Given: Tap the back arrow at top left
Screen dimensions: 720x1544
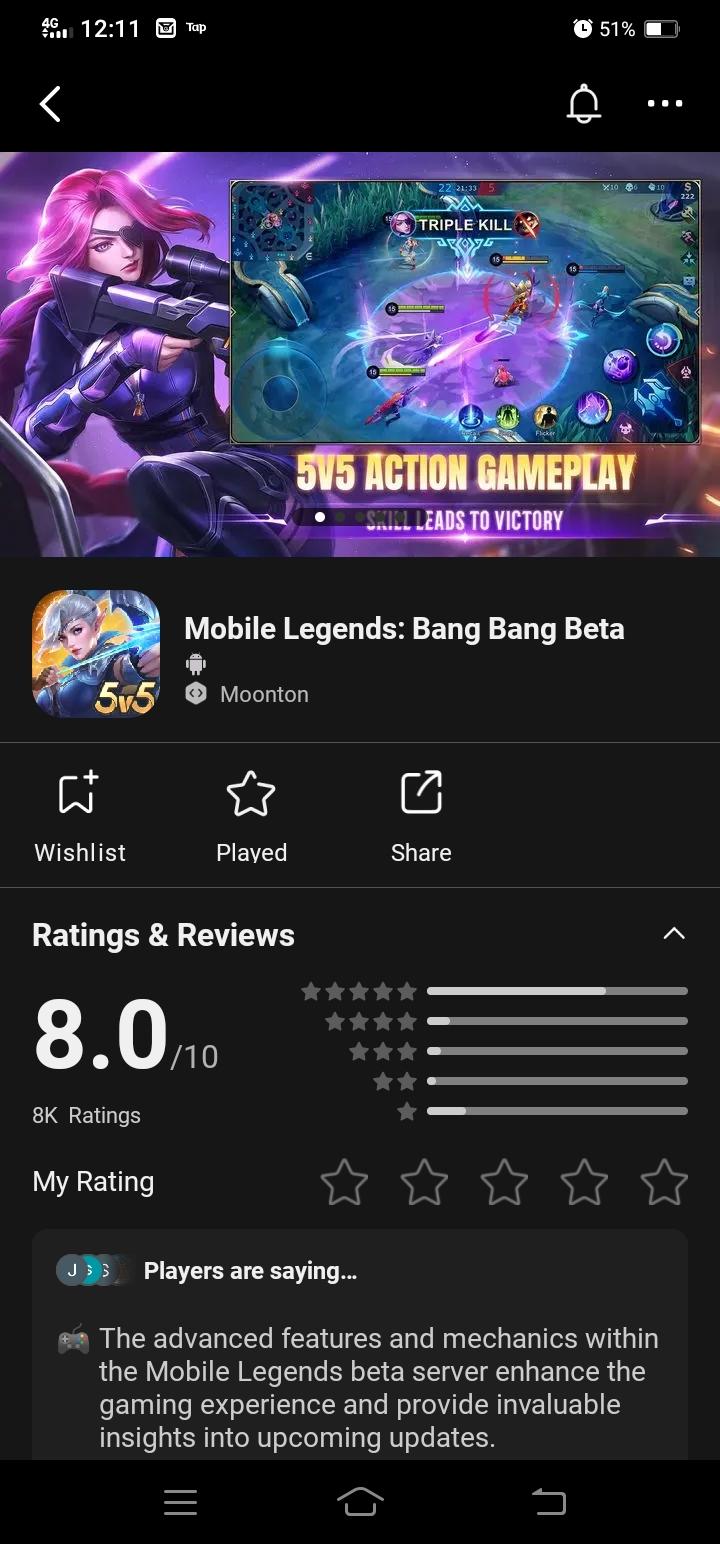Looking at the screenshot, I should [50, 103].
